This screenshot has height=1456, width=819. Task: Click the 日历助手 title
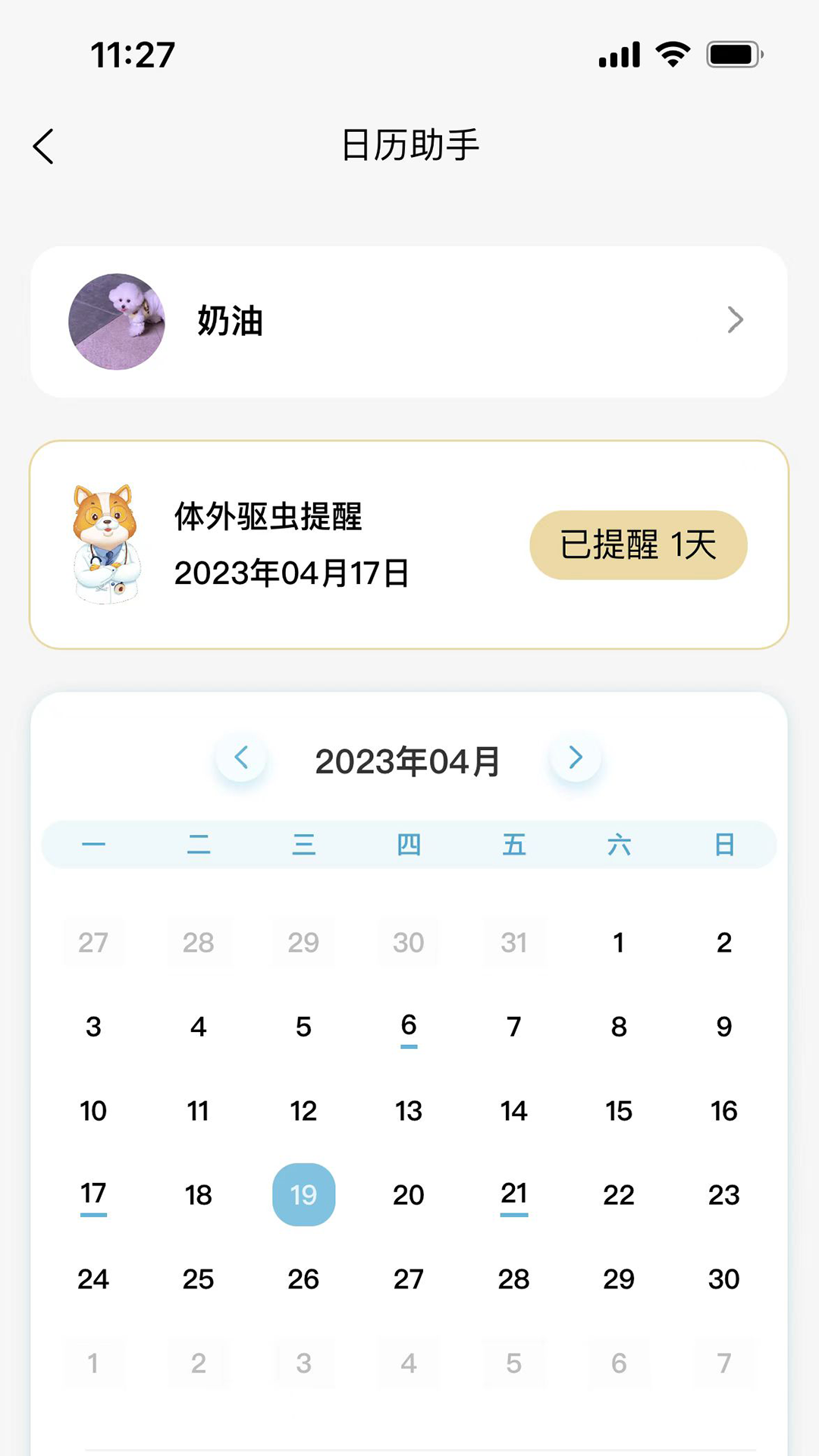(409, 144)
